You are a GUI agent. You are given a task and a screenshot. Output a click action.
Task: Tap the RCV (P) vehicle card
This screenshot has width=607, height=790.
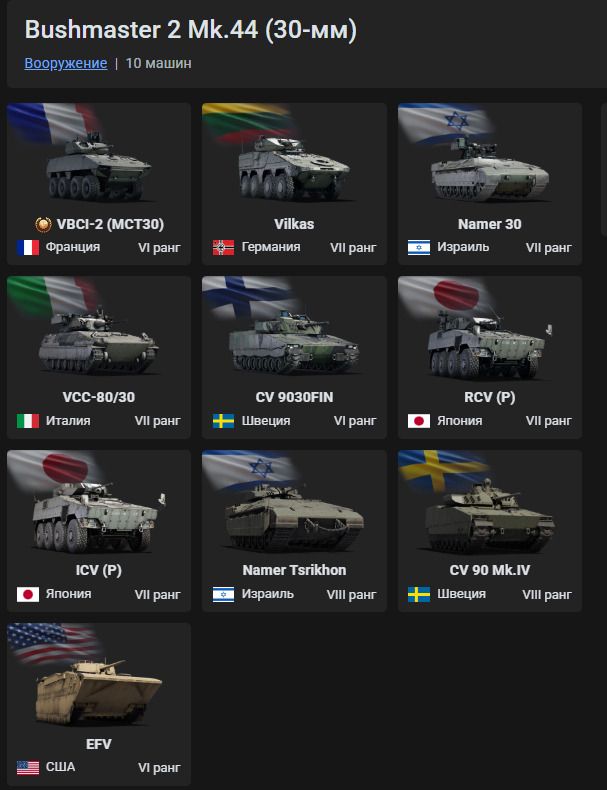490,357
